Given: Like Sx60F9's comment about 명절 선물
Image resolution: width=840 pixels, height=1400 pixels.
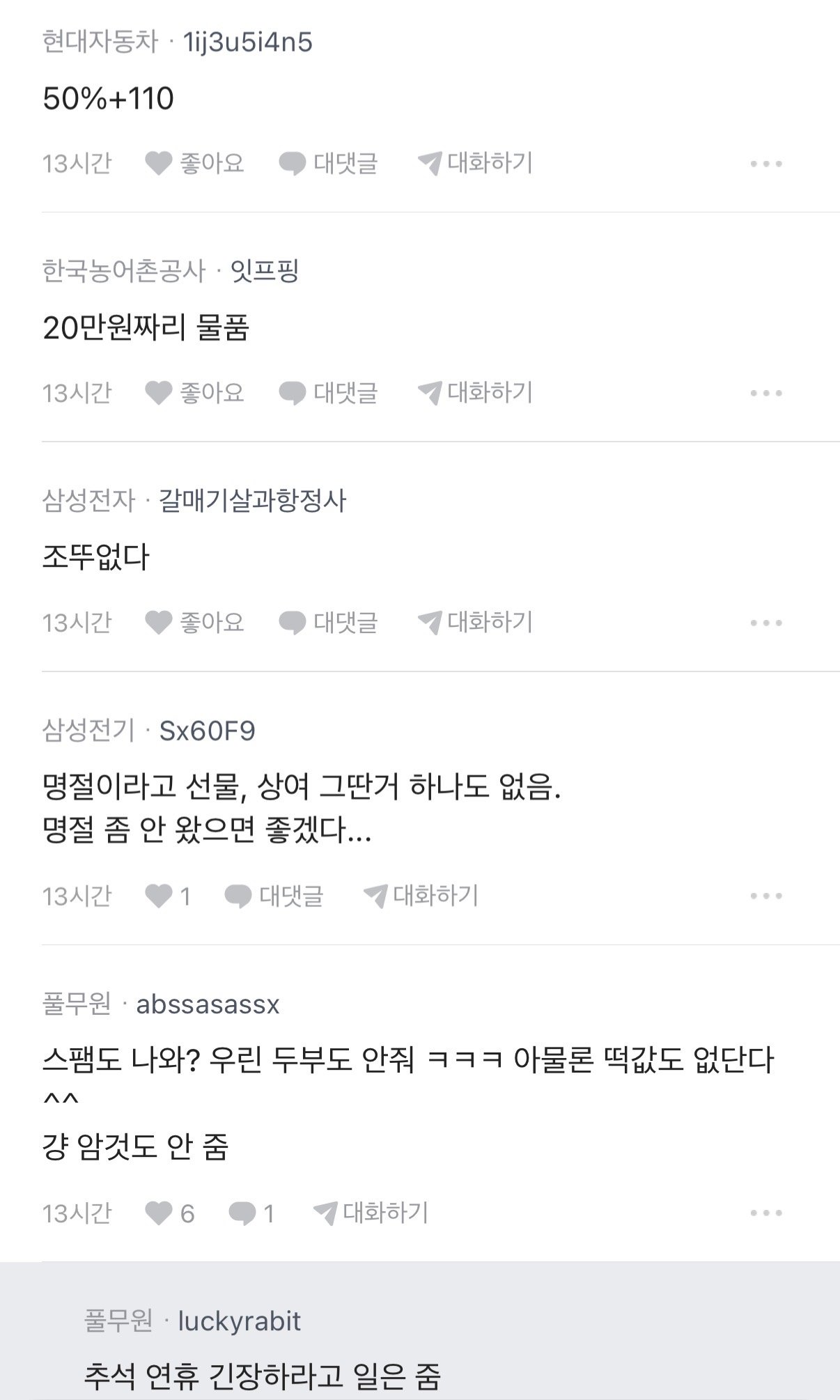Looking at the screenshot, I should pos(167,896).
